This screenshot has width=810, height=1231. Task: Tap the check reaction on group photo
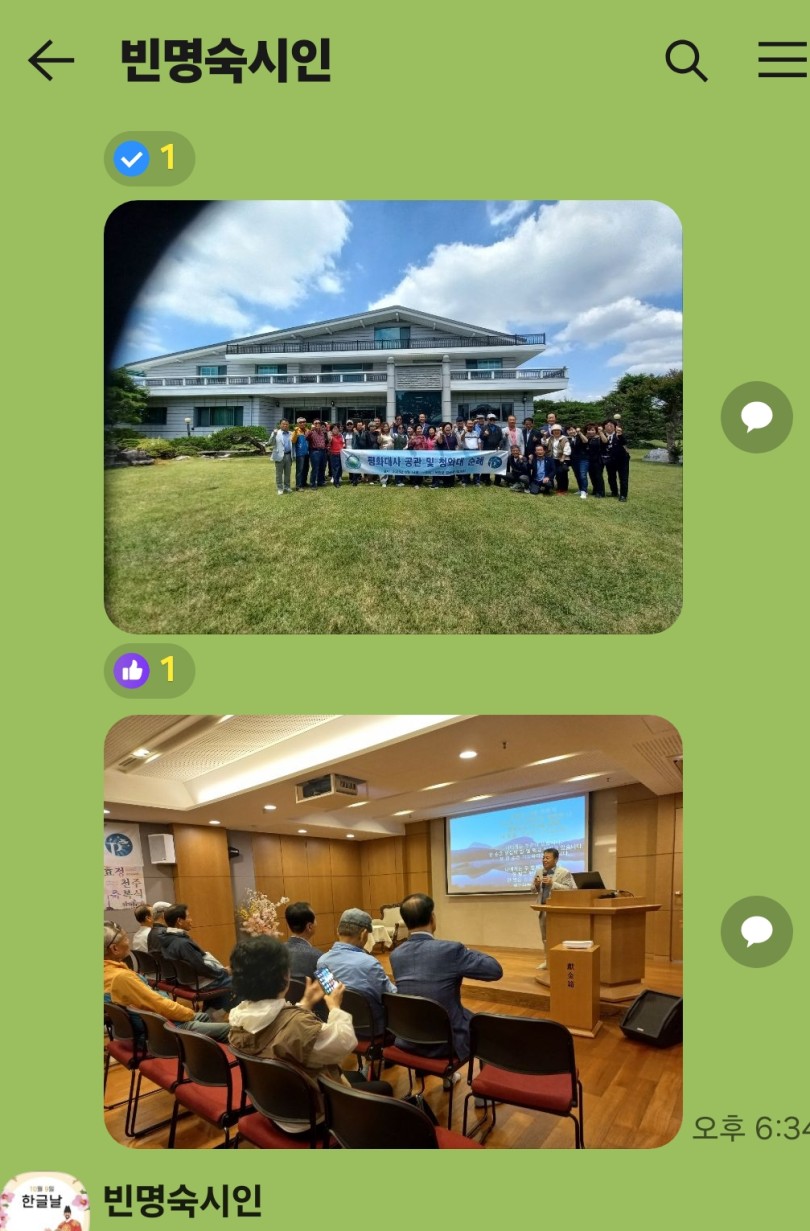149,158
